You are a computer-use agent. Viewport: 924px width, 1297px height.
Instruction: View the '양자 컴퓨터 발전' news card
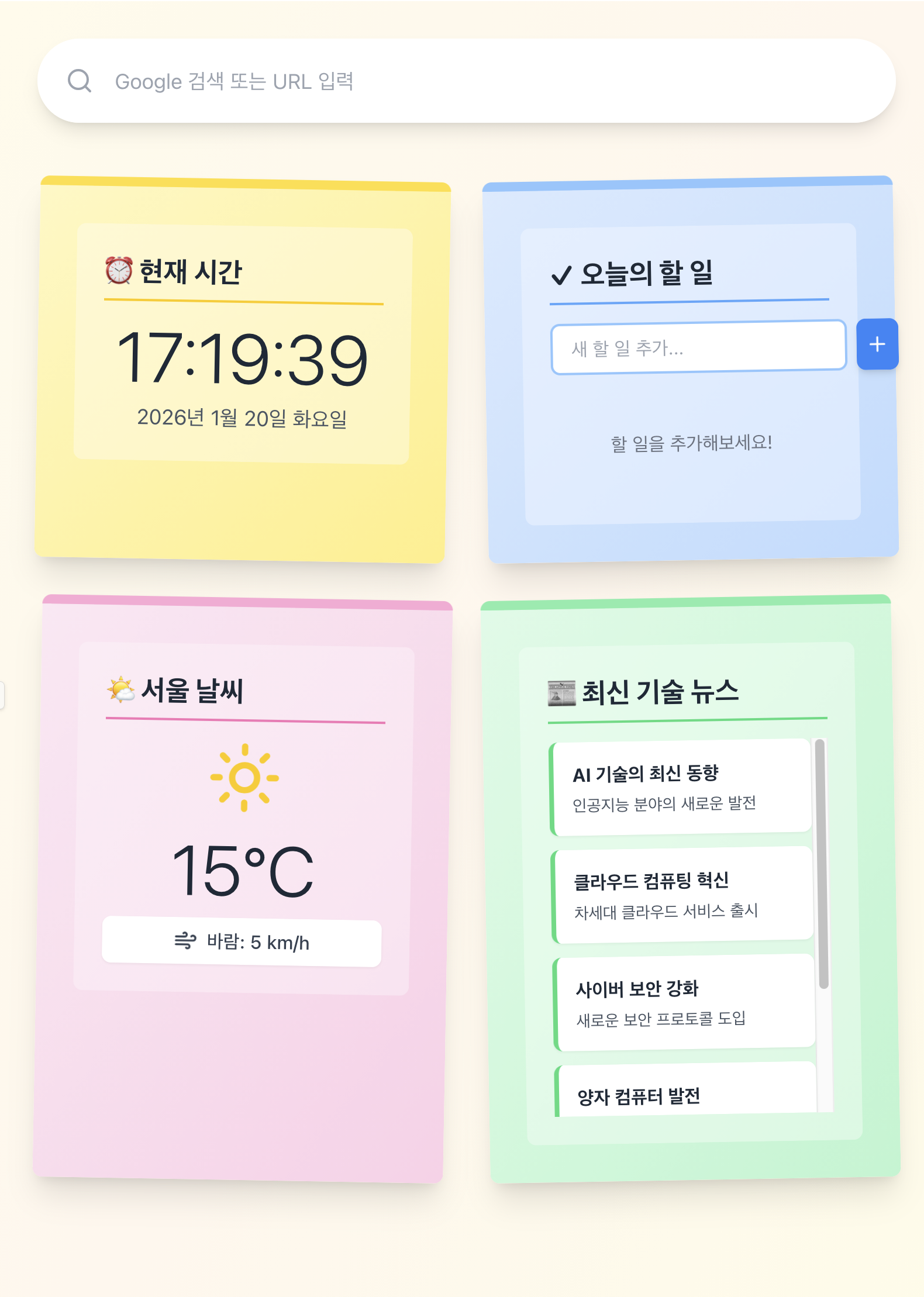(685, 1094)
